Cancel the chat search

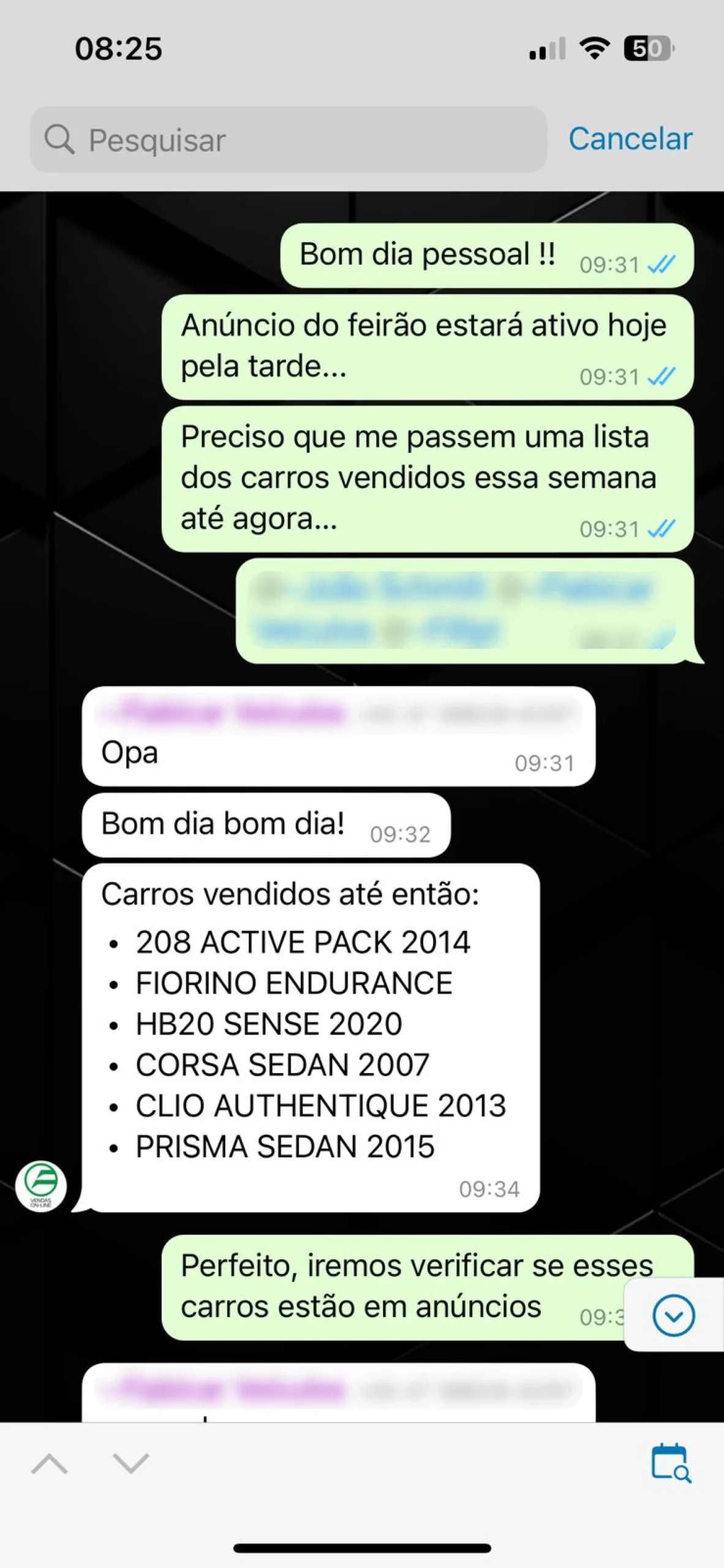tap(630, 139)
